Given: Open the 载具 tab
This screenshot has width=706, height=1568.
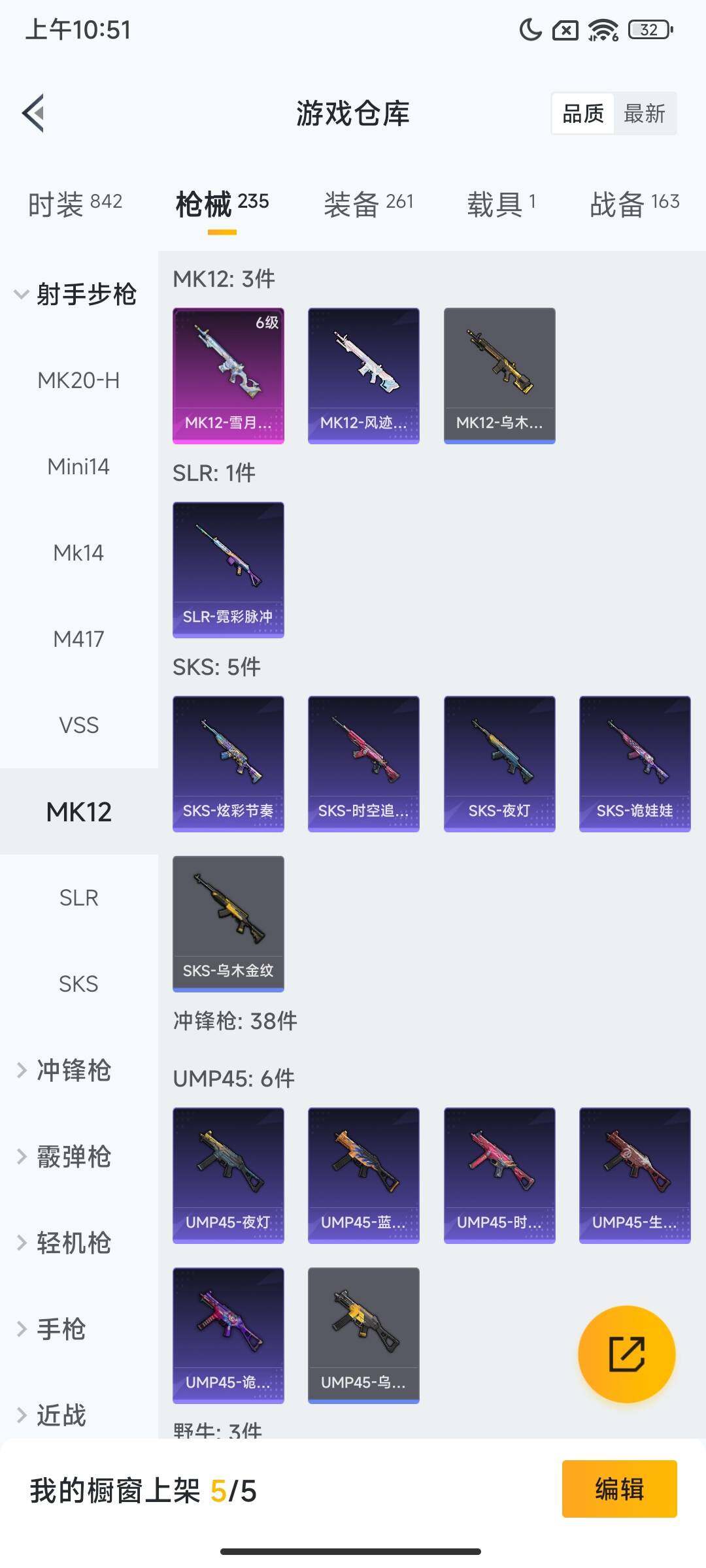Looking at the screenshot, I should pos(501,204).
